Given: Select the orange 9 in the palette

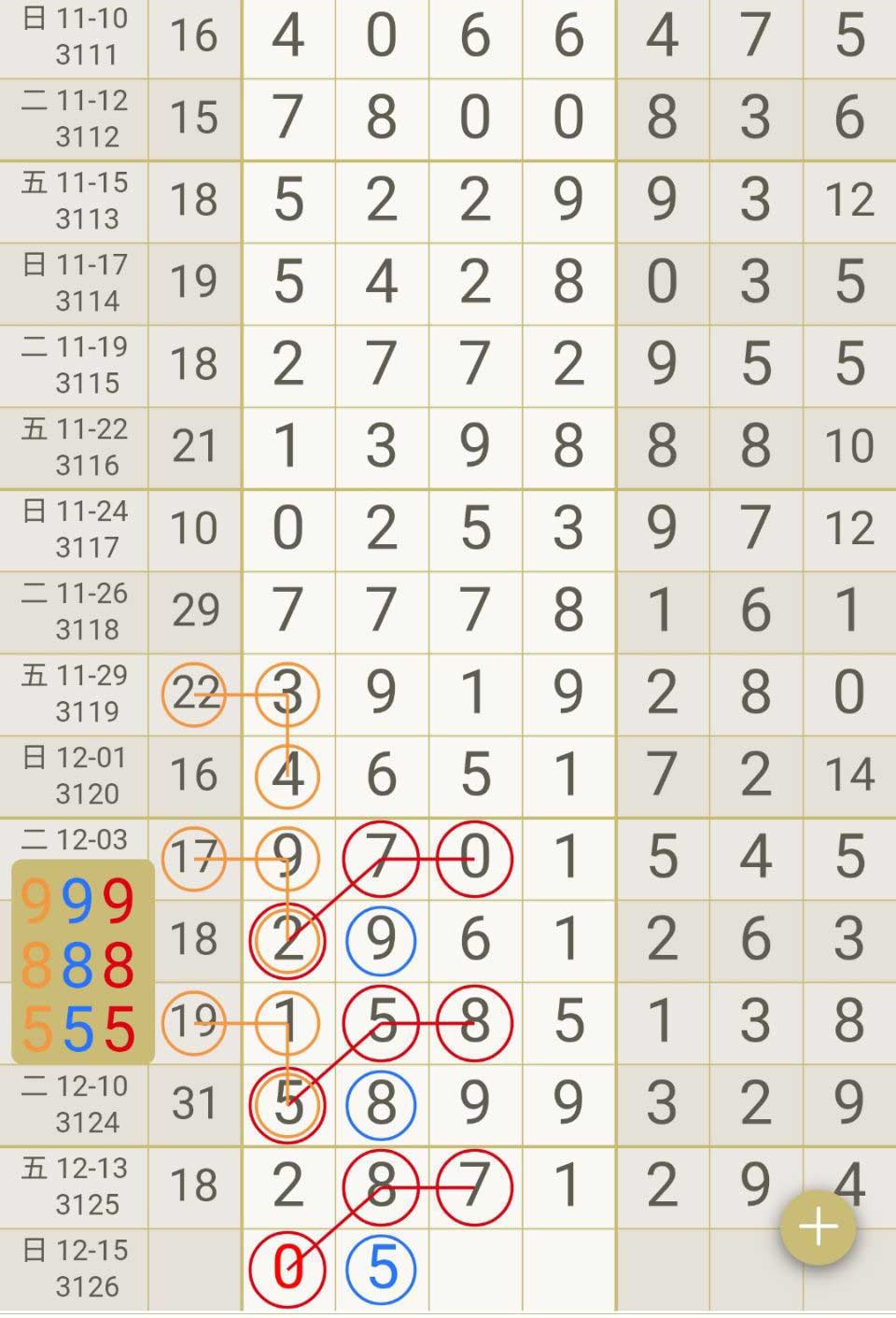Looking at the screenshot, I should tap(36, 902).
